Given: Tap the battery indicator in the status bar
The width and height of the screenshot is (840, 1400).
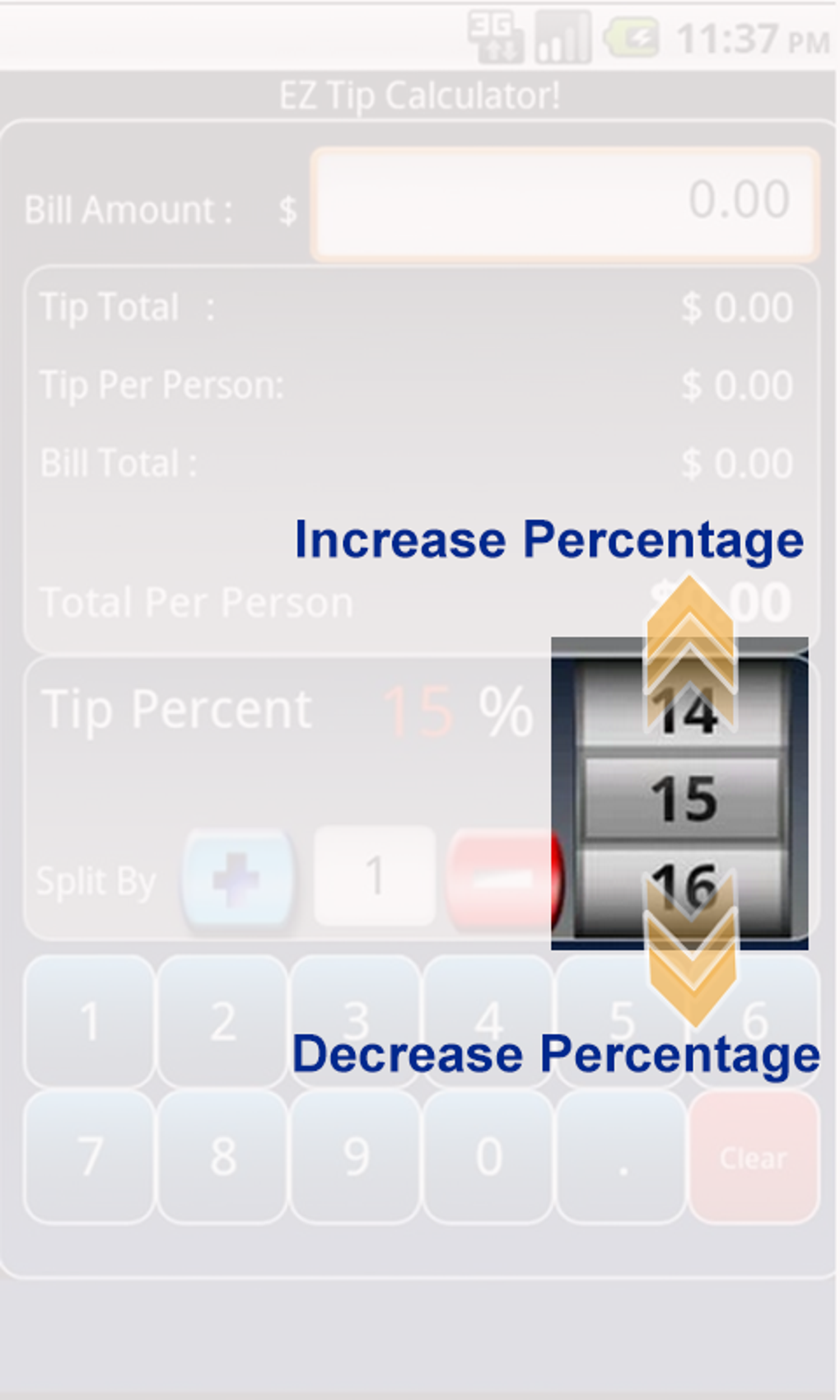Looking at the screenshot, I should click(x=632, y=35).
